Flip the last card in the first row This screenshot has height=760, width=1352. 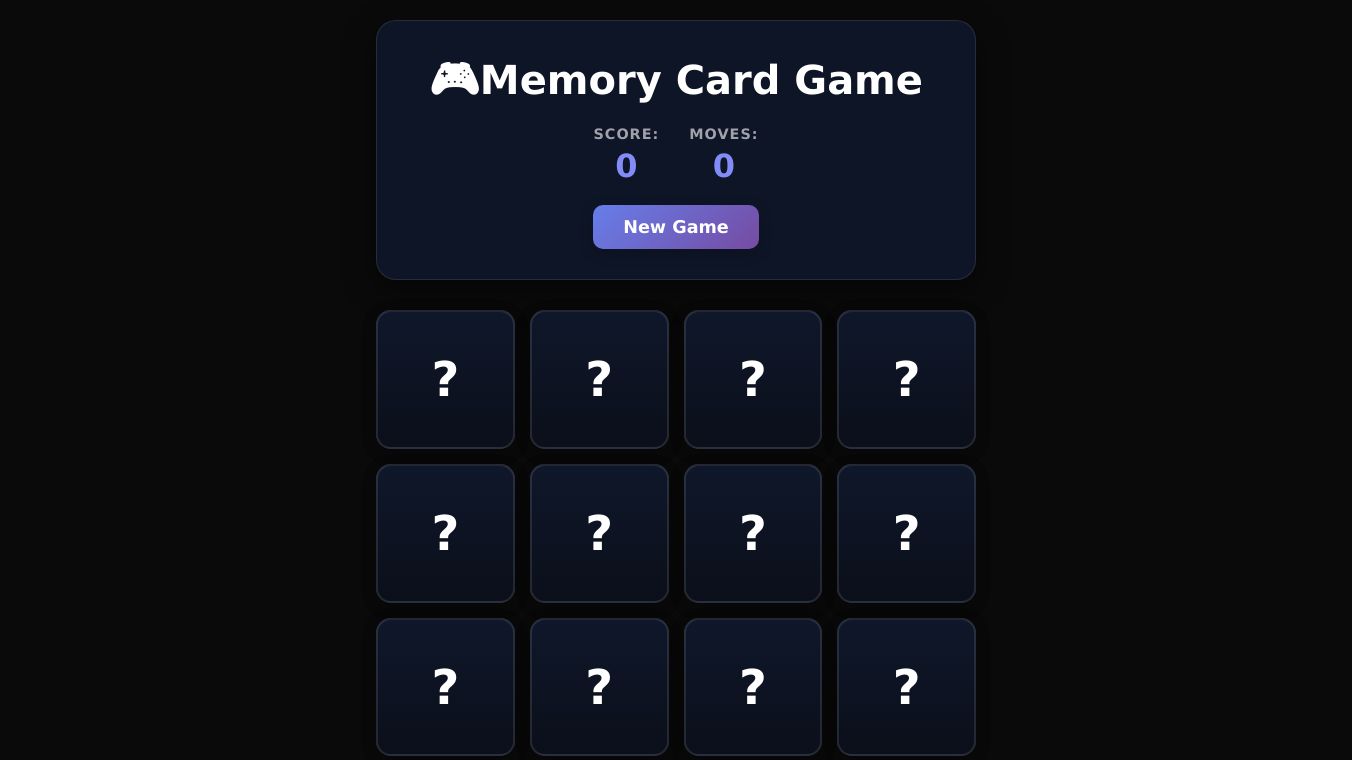(x=906, y=379)
